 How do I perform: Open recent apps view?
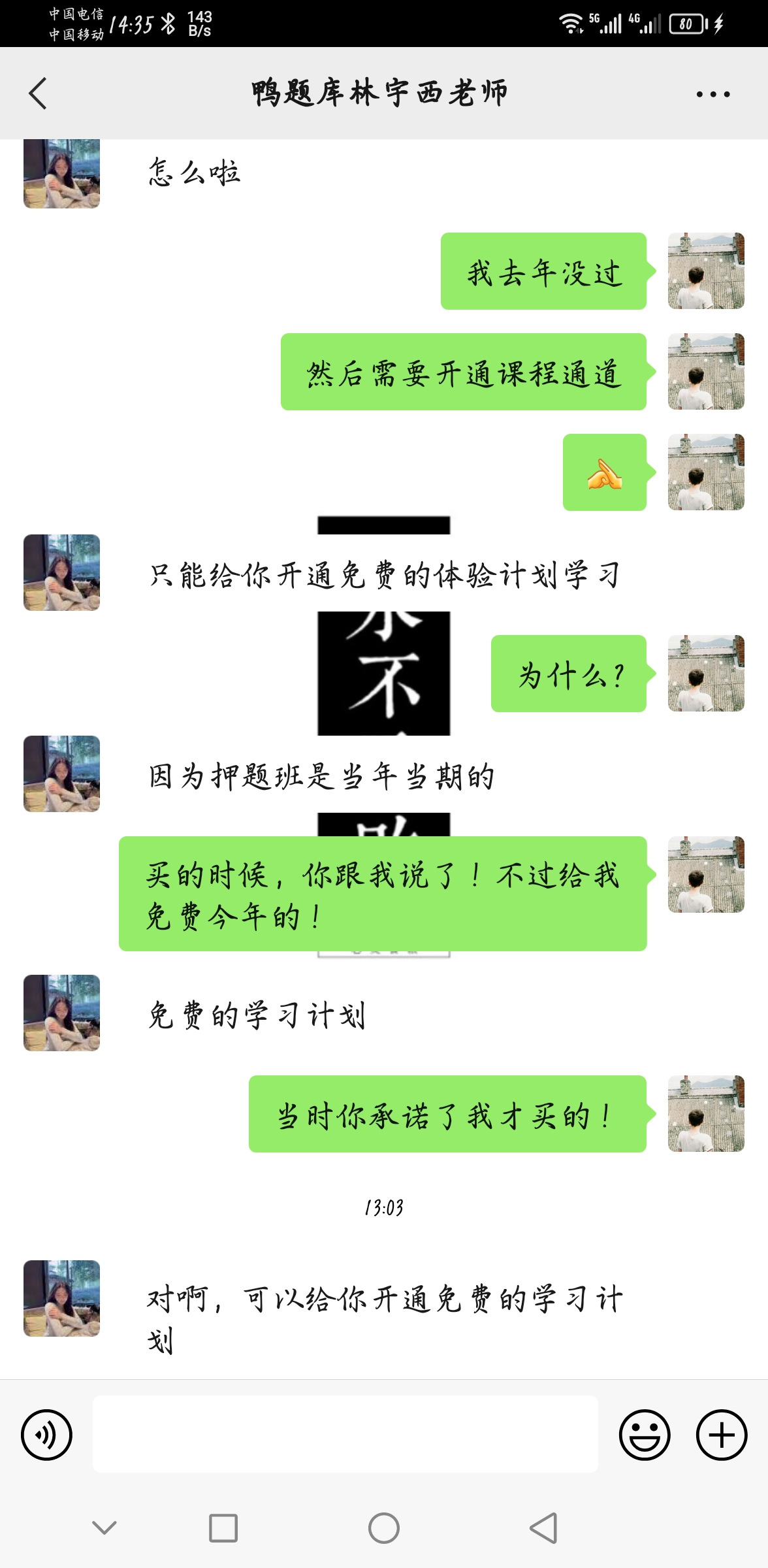point(223,1528)
